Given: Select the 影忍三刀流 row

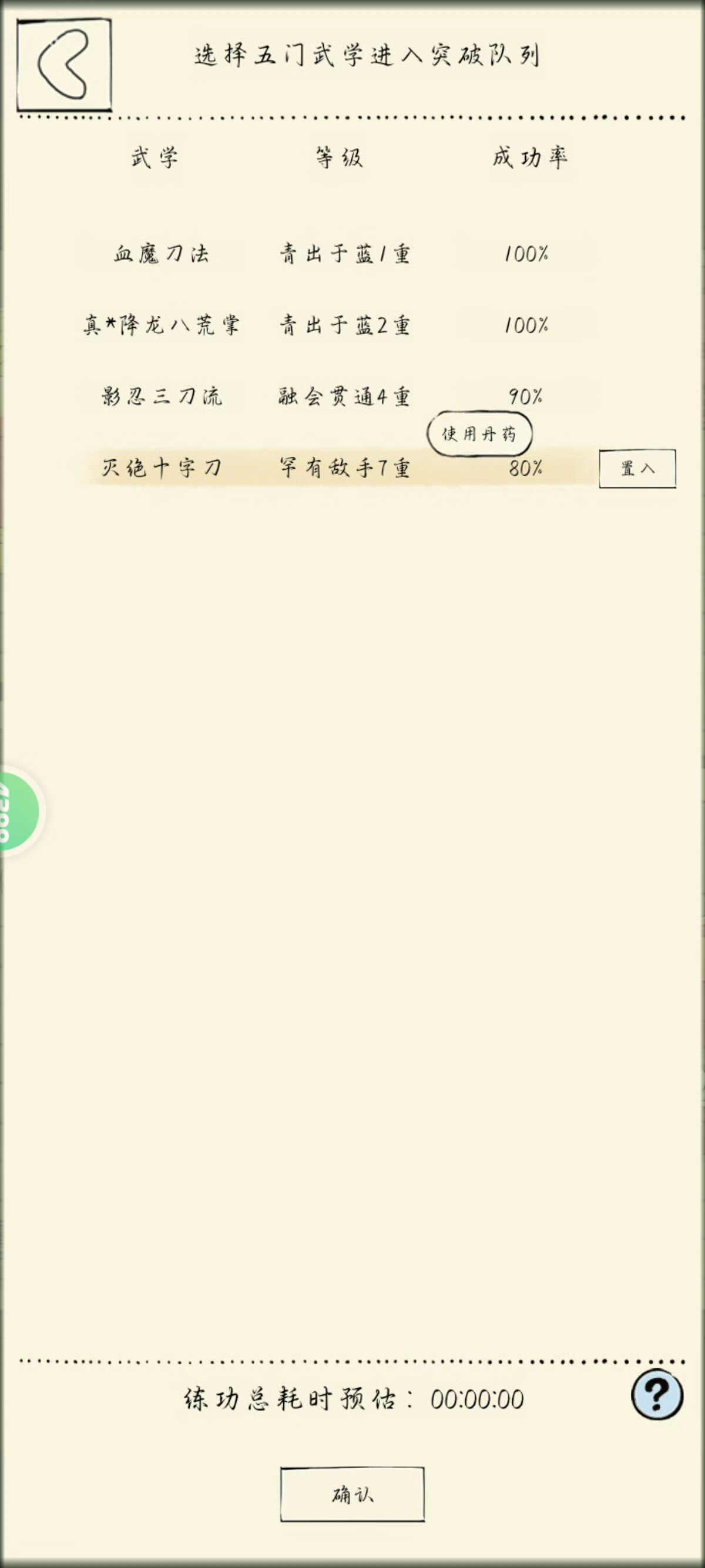Looking at the screenshot, I should pyautogui.click(x=338, y=397).
